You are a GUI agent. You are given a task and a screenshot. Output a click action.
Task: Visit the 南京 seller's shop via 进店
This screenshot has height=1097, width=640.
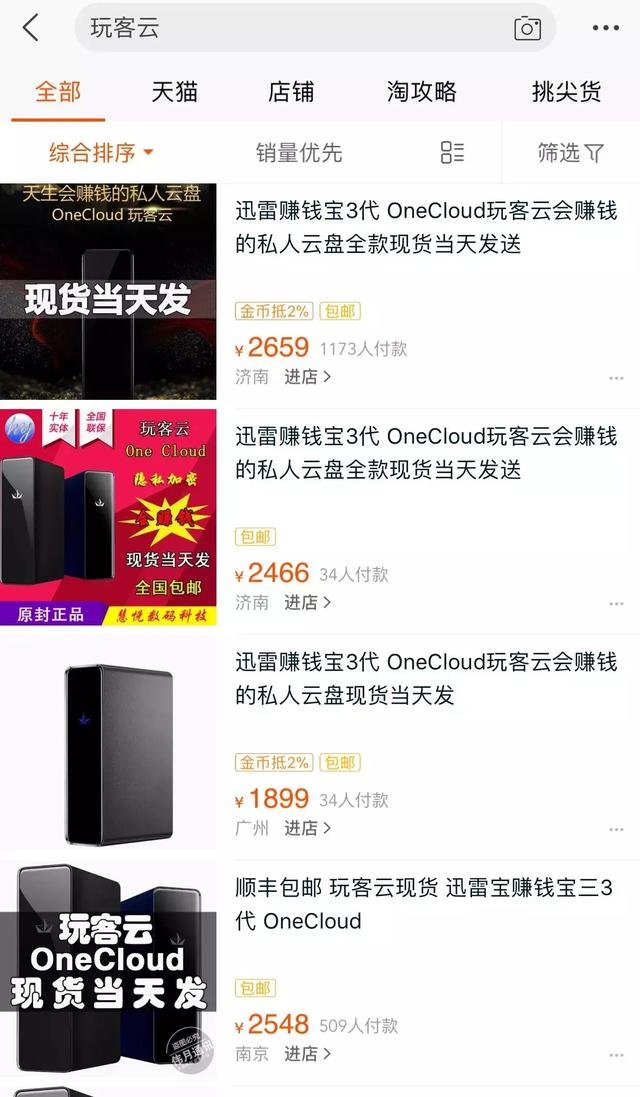pos(307,1053)
